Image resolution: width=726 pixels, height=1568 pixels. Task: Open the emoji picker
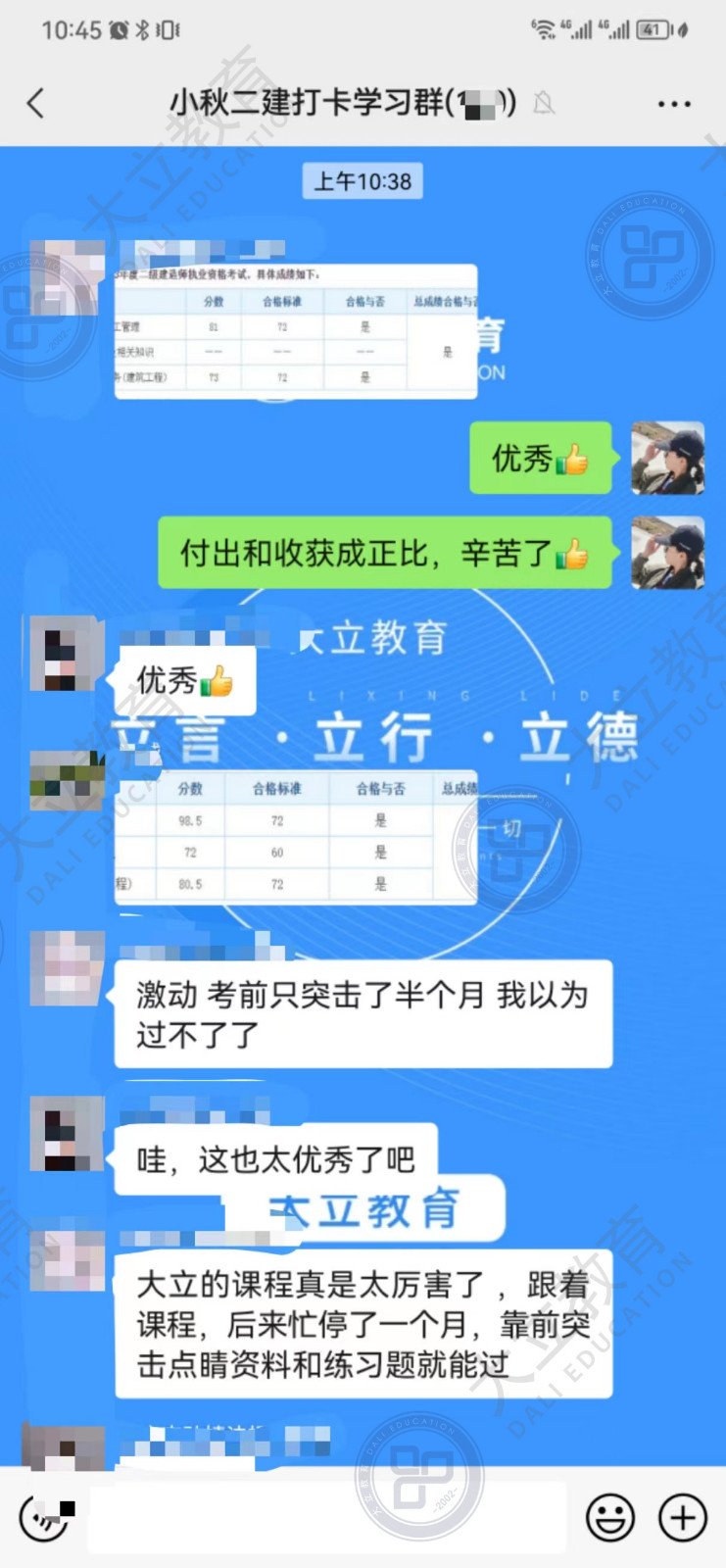click(x=609, y=1518)
